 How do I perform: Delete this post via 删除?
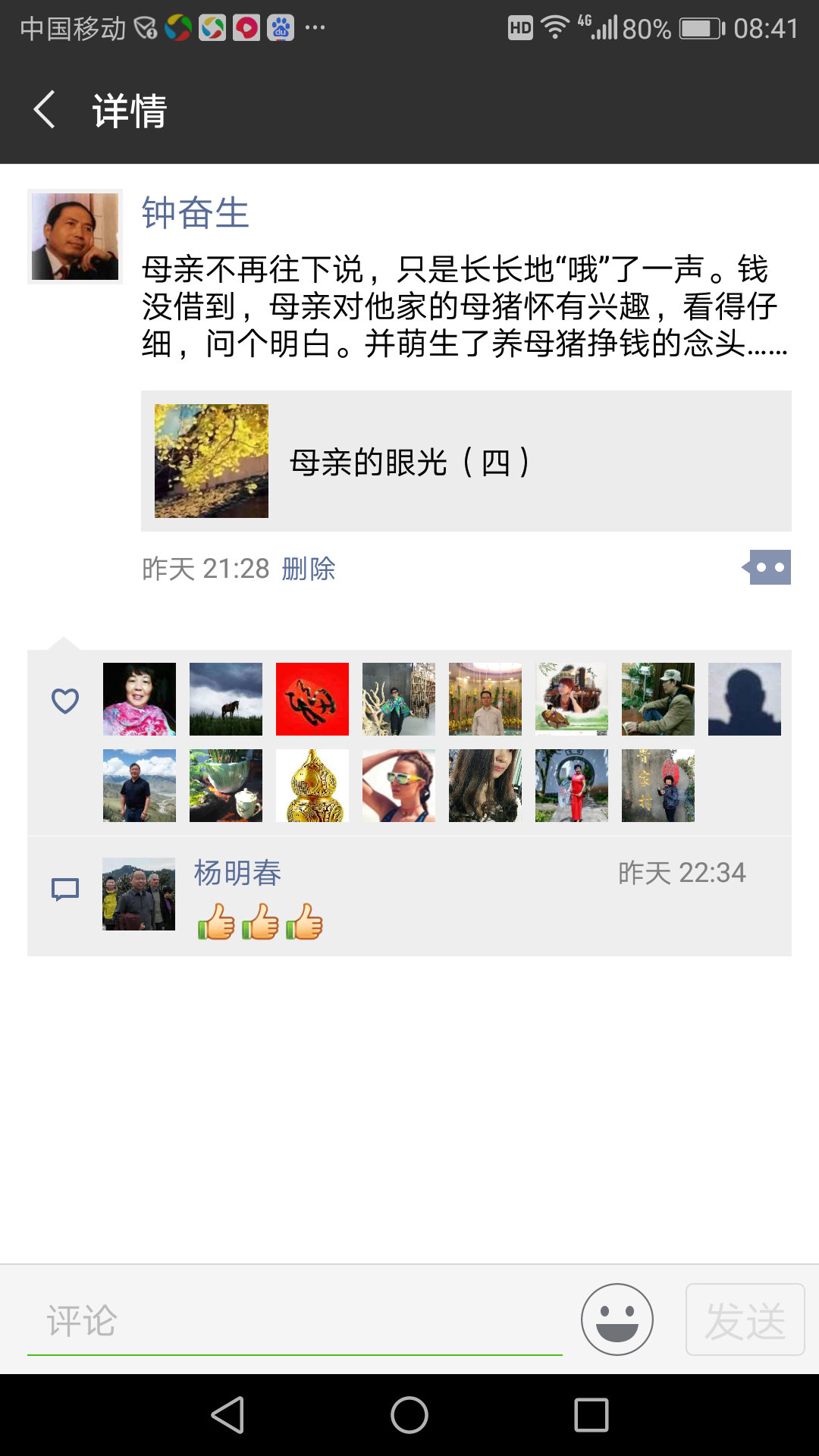[x=308, y=569]
